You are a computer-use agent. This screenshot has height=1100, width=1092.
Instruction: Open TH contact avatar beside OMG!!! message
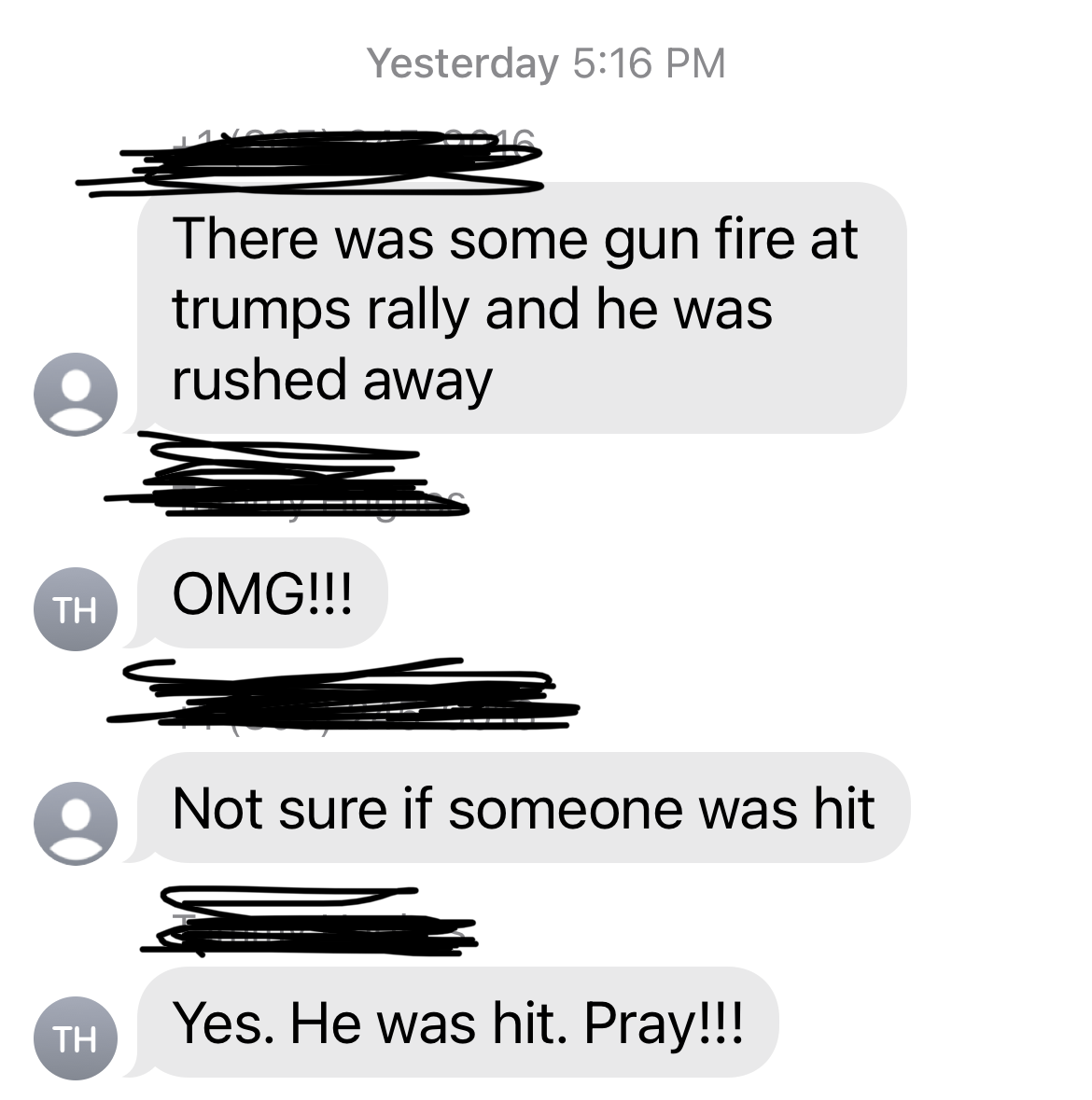click(75, 609)
